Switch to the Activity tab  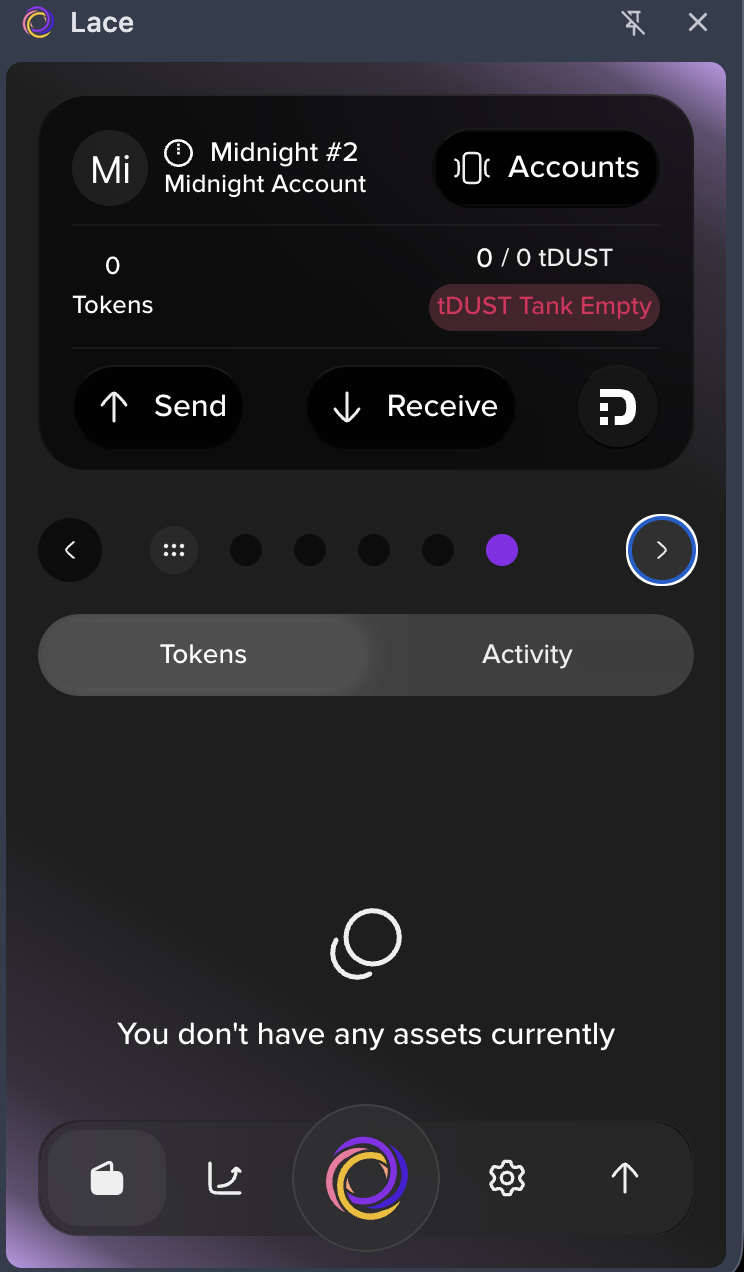point(527,655)
